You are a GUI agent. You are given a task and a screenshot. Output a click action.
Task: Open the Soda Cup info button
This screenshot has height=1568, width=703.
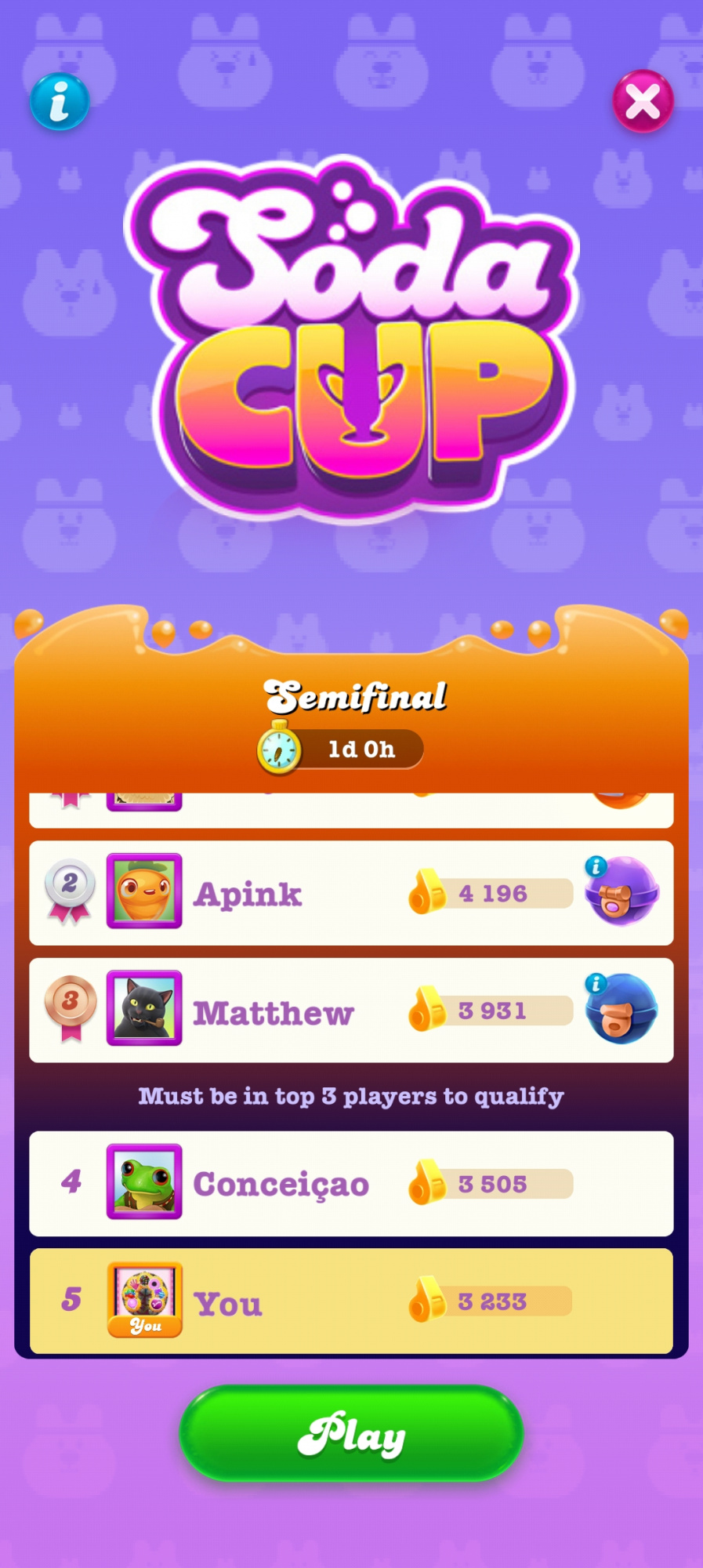(x=60, y=101)
